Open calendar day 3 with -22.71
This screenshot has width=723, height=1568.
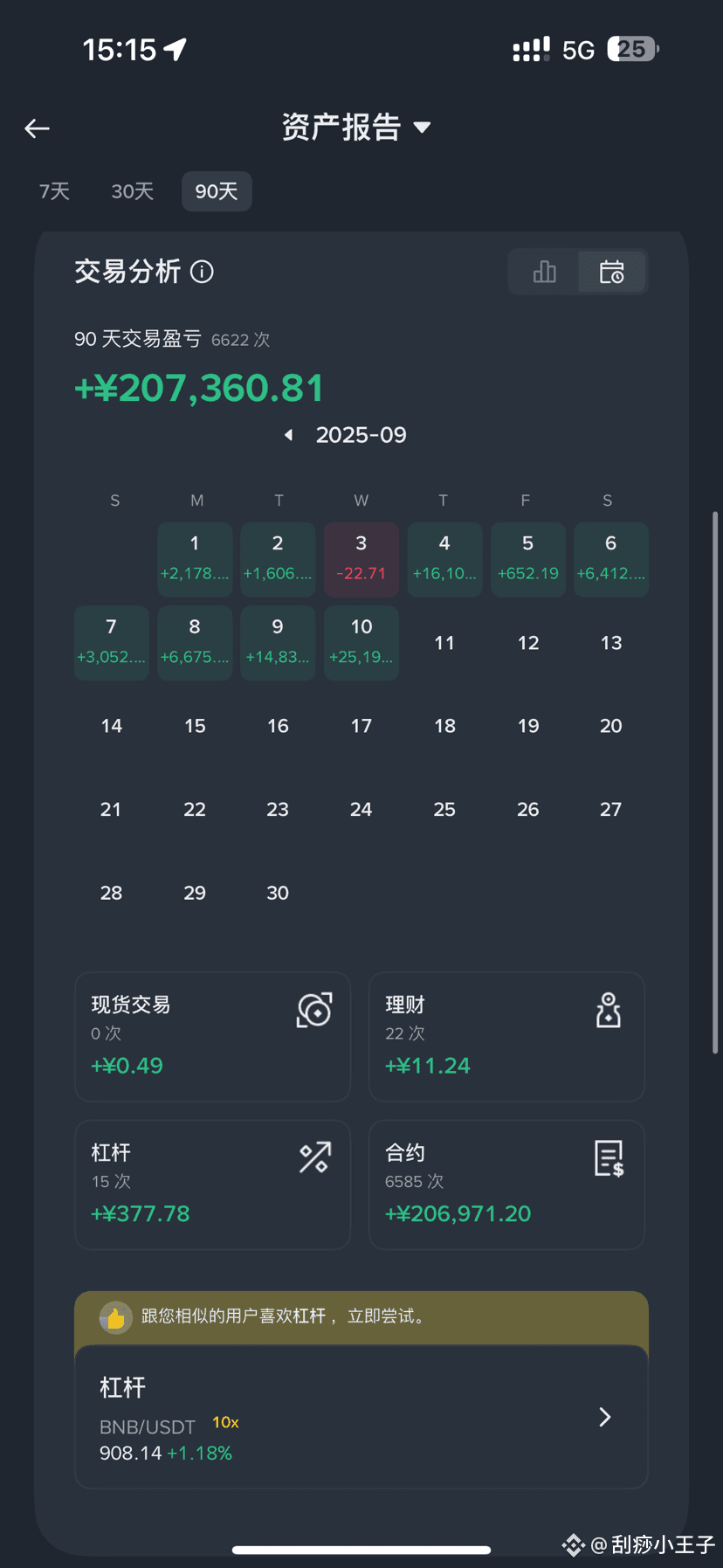pyautogui.click(x=361, y=559)
